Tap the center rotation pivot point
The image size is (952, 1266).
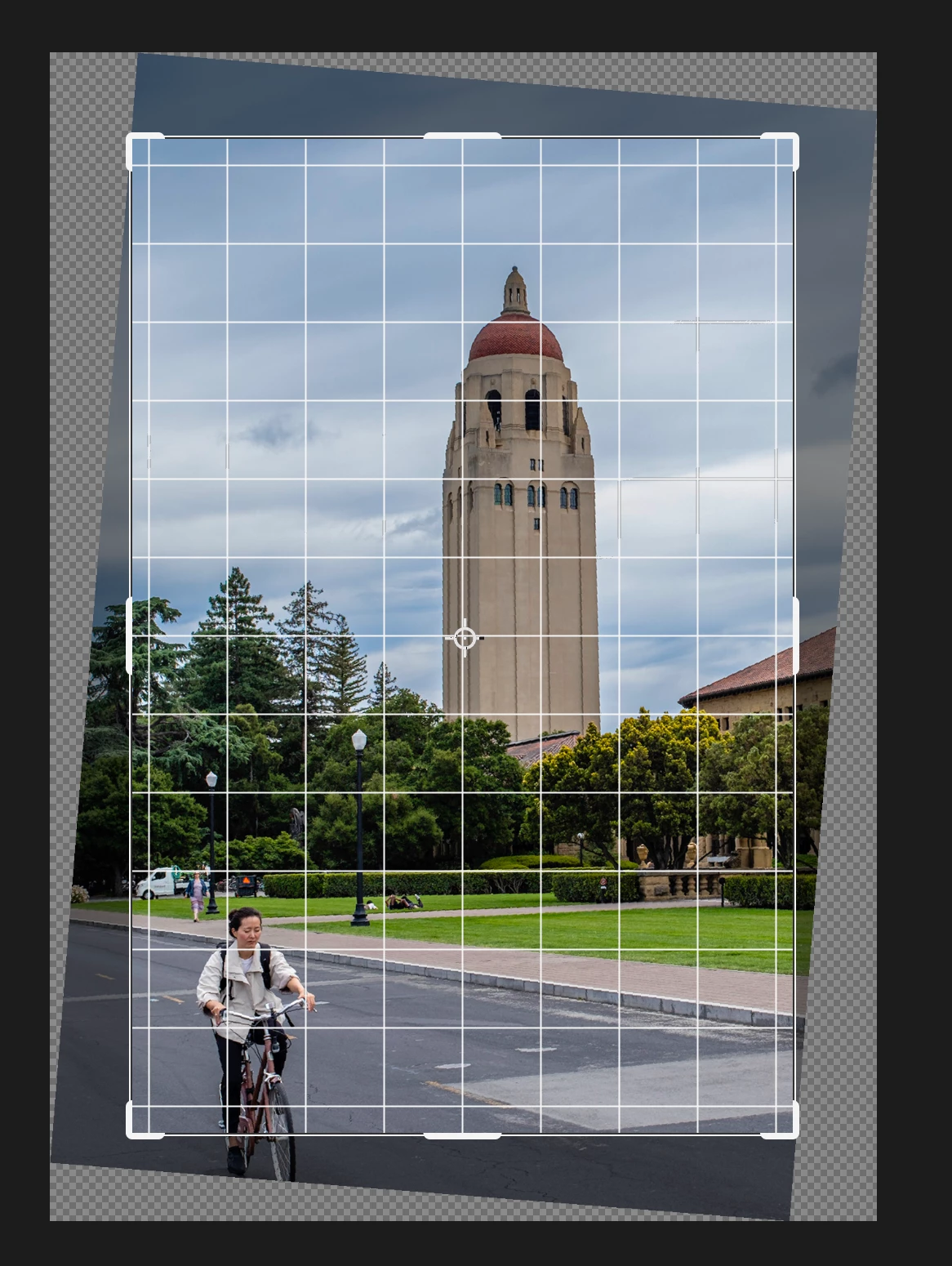point(465,638)
